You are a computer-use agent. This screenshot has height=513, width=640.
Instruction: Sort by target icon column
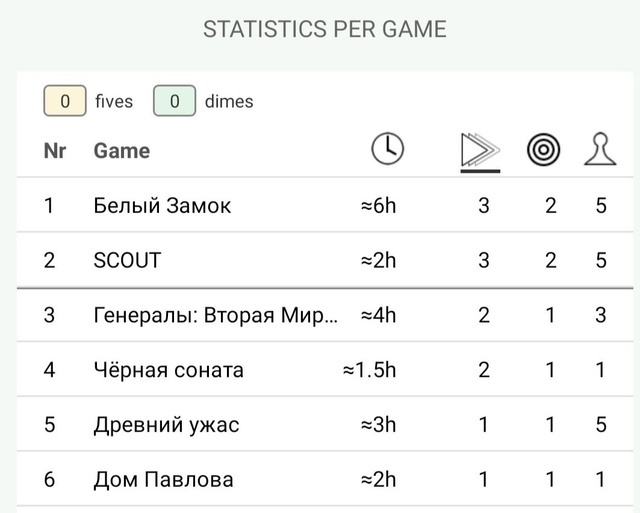544,151
